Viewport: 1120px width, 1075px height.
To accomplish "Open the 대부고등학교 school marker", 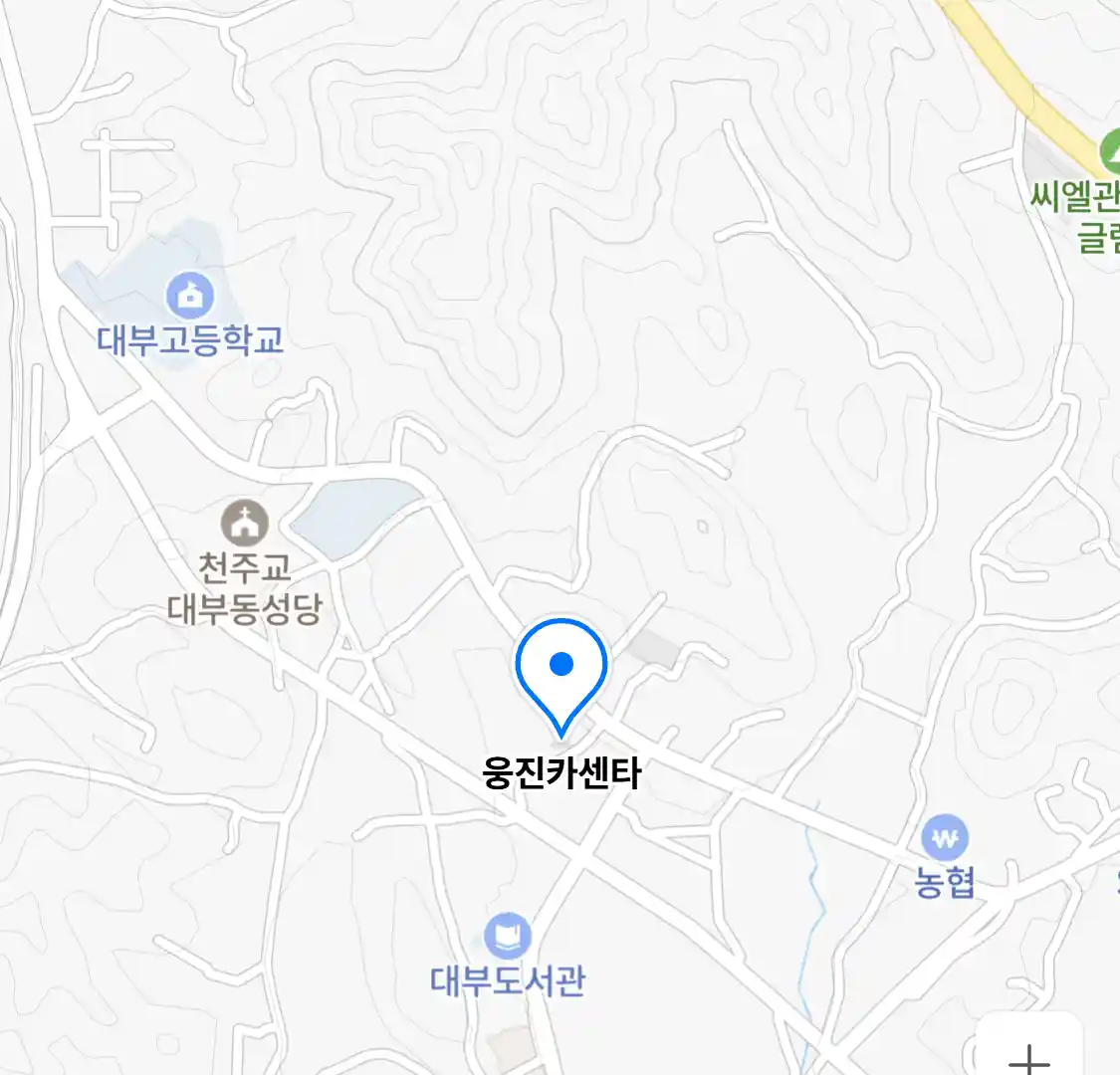I will [x=189, y=296].
